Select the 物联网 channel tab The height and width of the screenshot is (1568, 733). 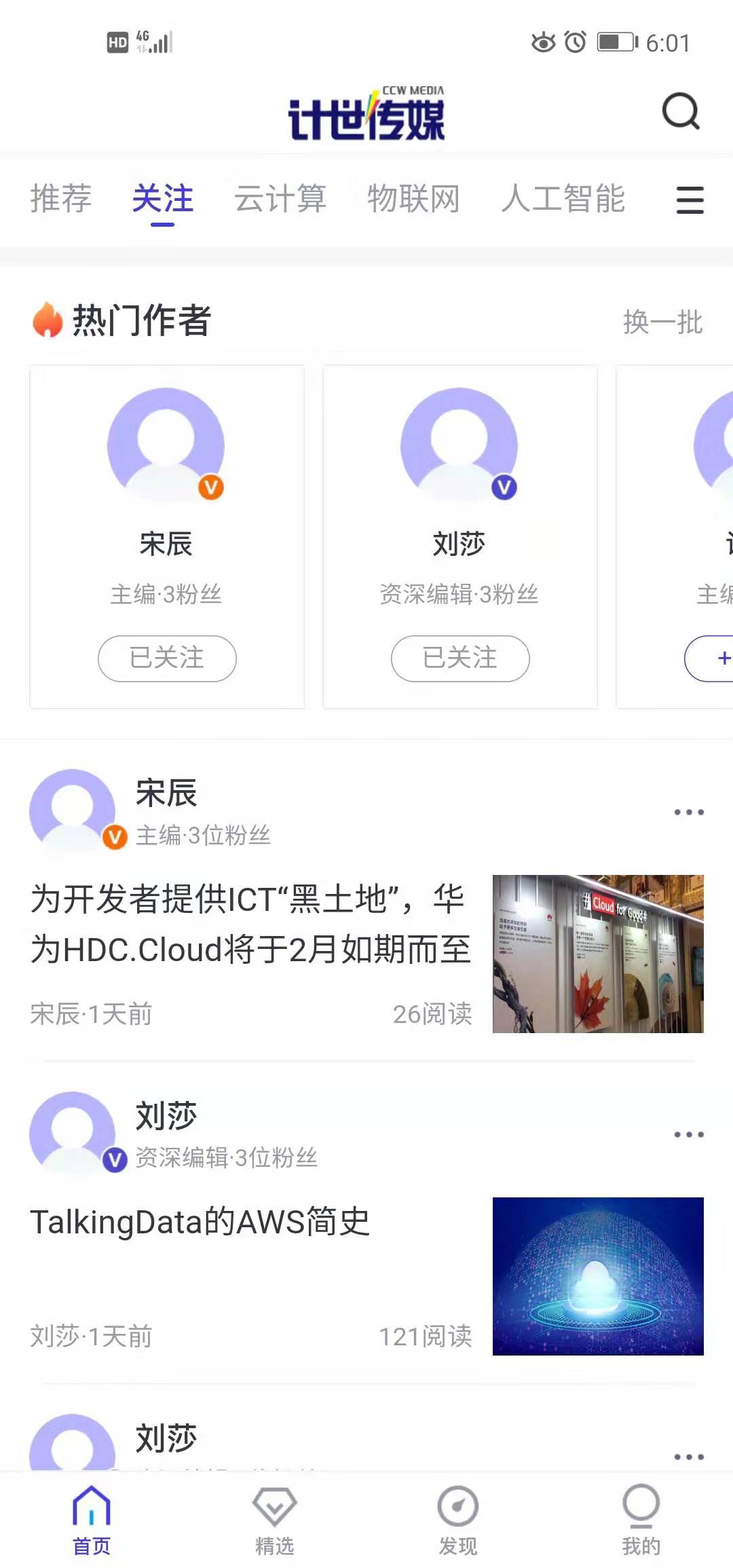click(x=413, y=198)
